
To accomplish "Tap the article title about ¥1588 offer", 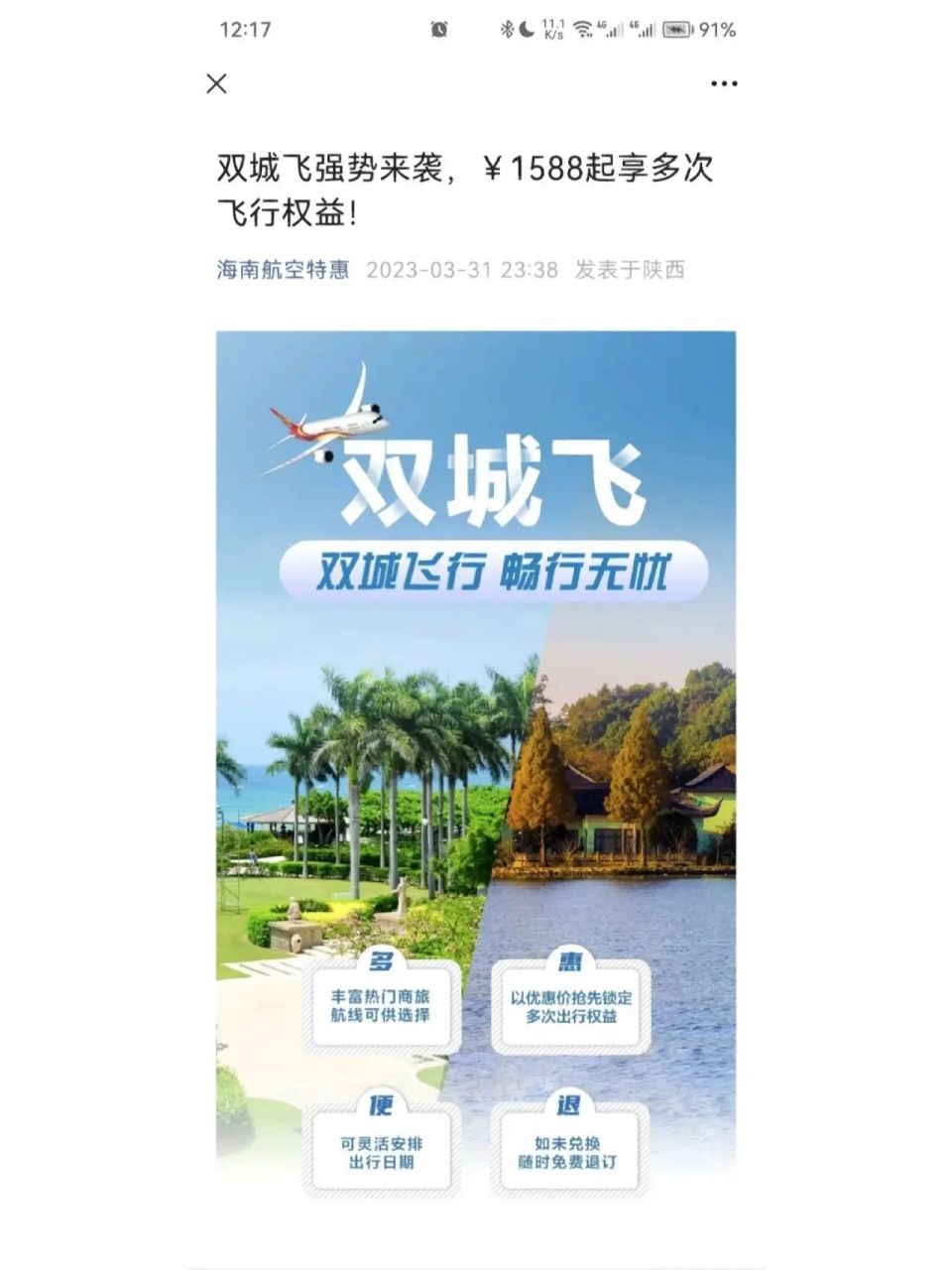I will coord(466,189).
